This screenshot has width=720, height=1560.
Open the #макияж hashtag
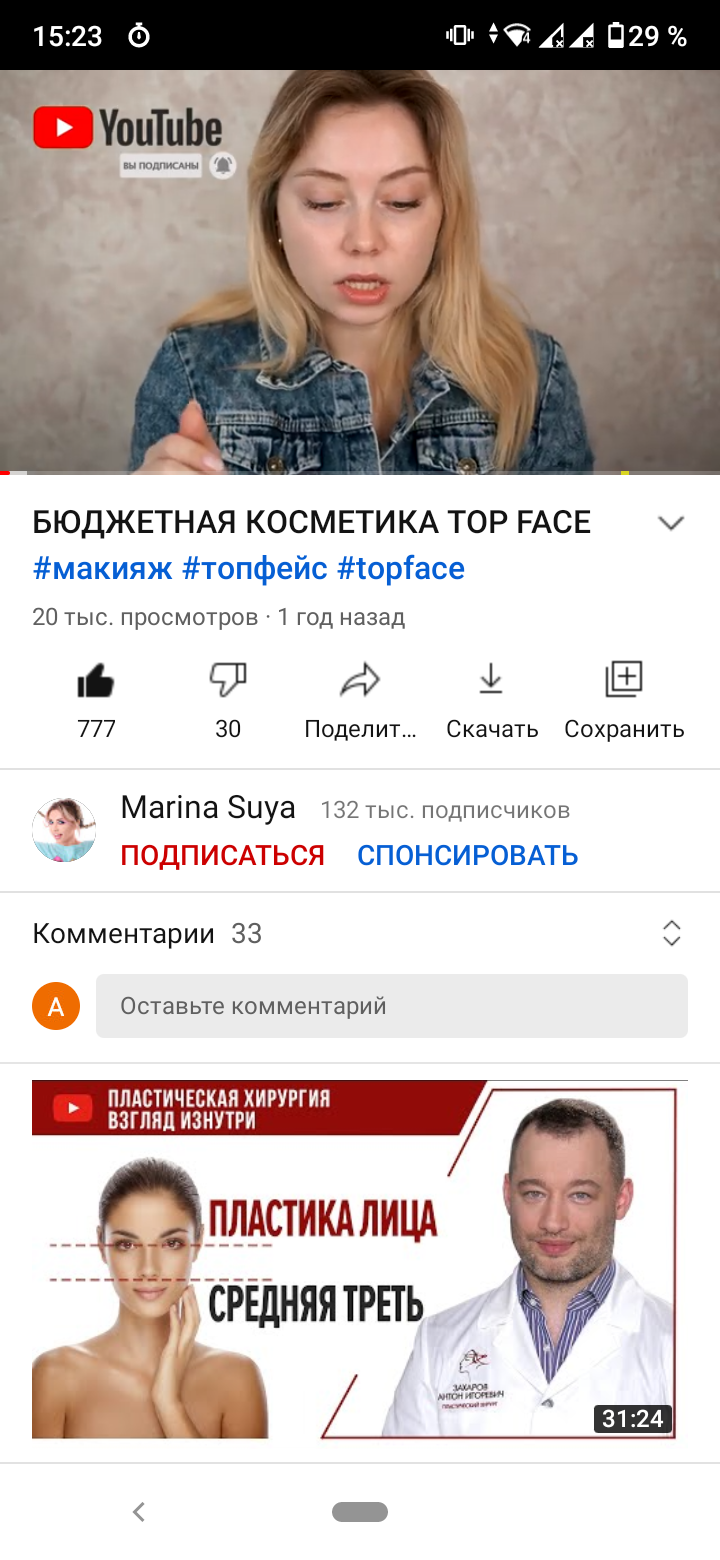tap(102, 568)
